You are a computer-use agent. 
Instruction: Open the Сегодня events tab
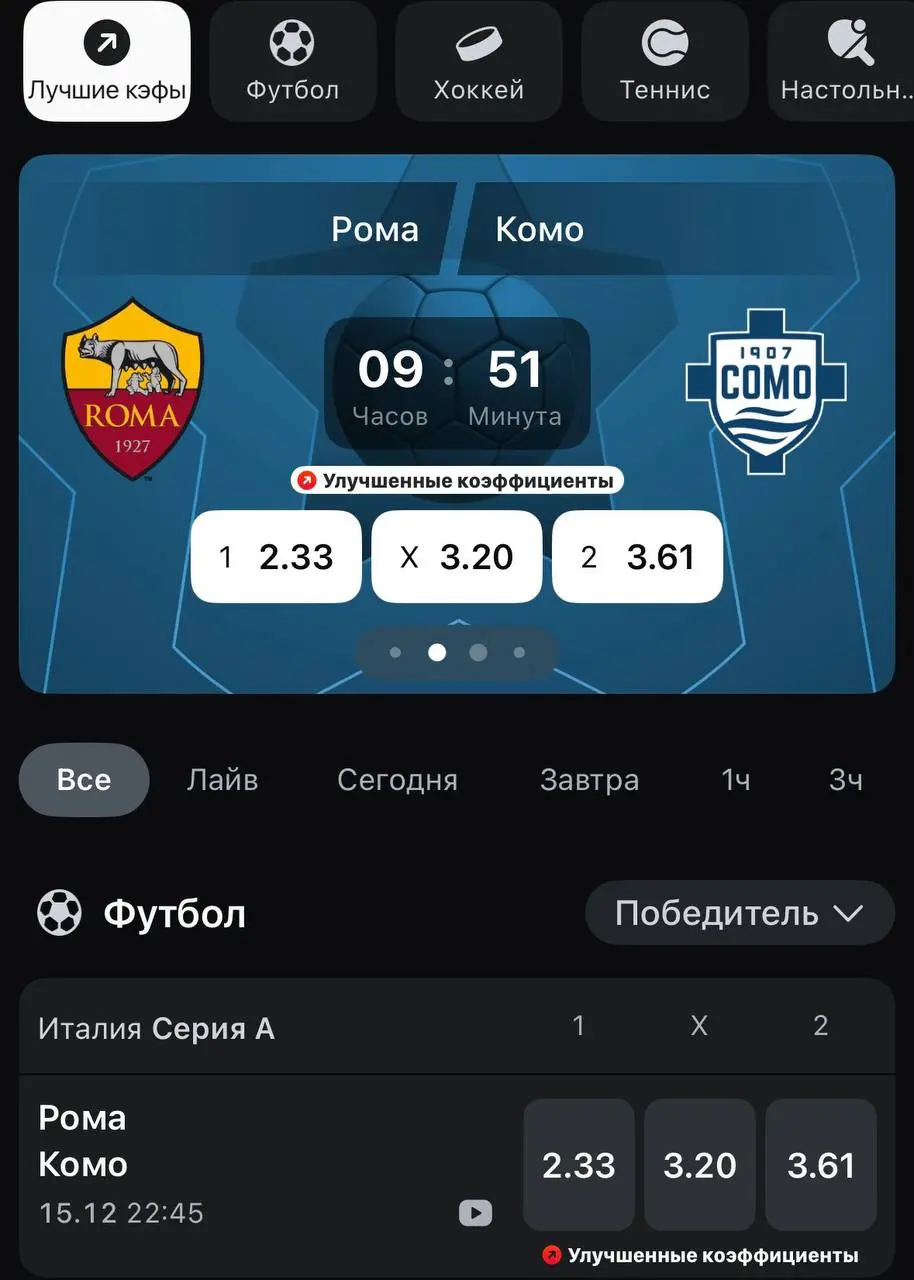pyautogui.click(x=397, y=779)
